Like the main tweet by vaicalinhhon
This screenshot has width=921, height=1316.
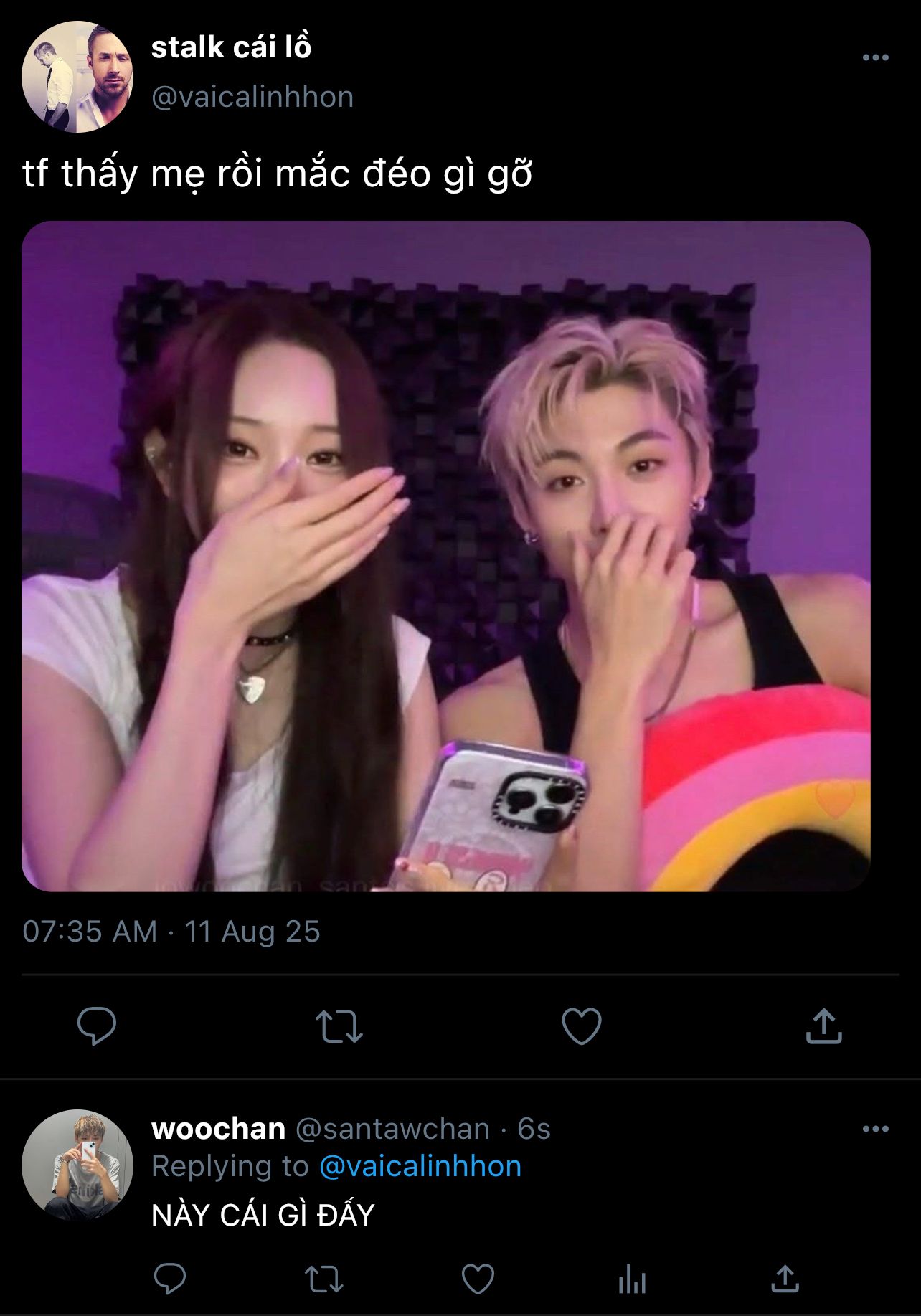click(x=581, y=1026)
